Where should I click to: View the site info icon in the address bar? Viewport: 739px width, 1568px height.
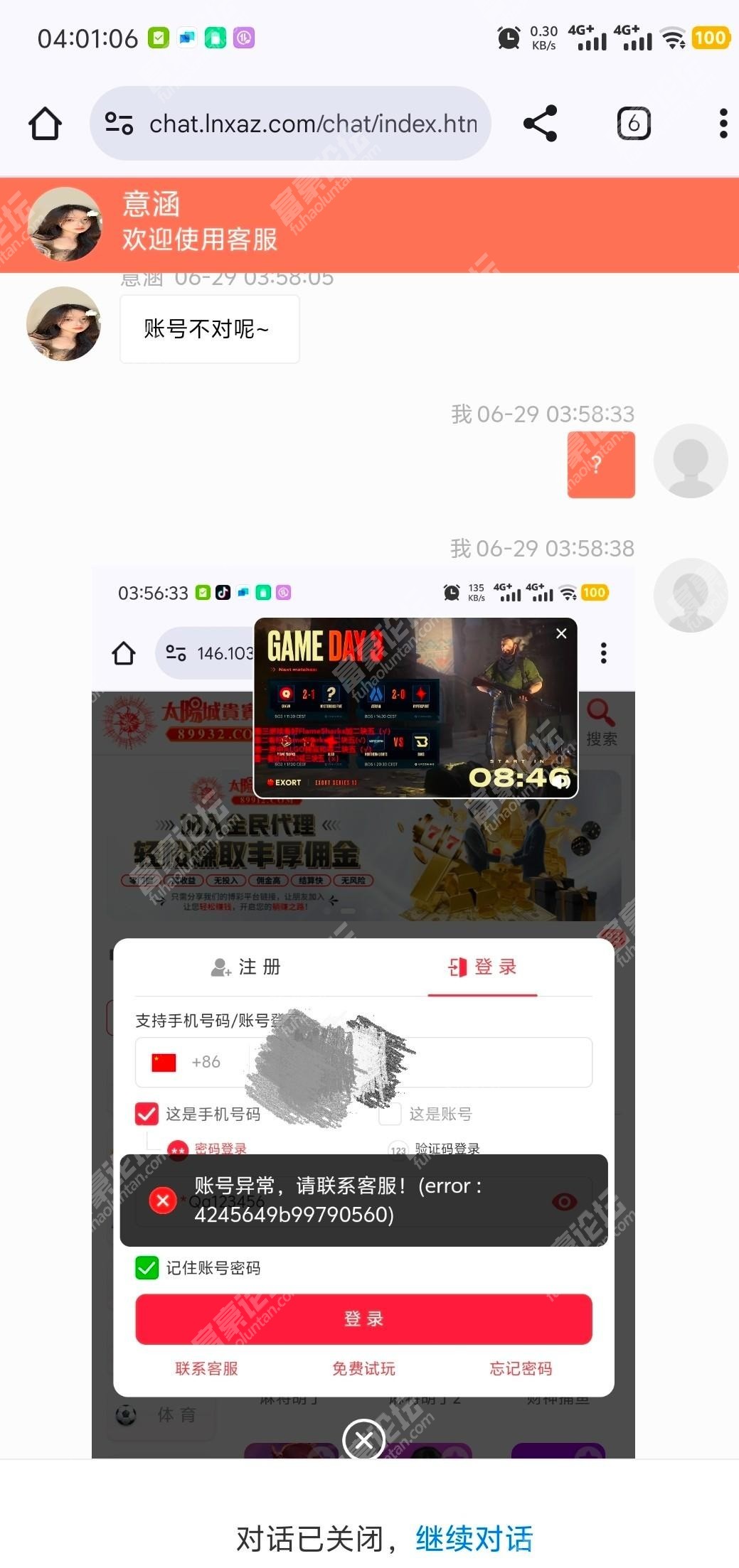point(119,124)
